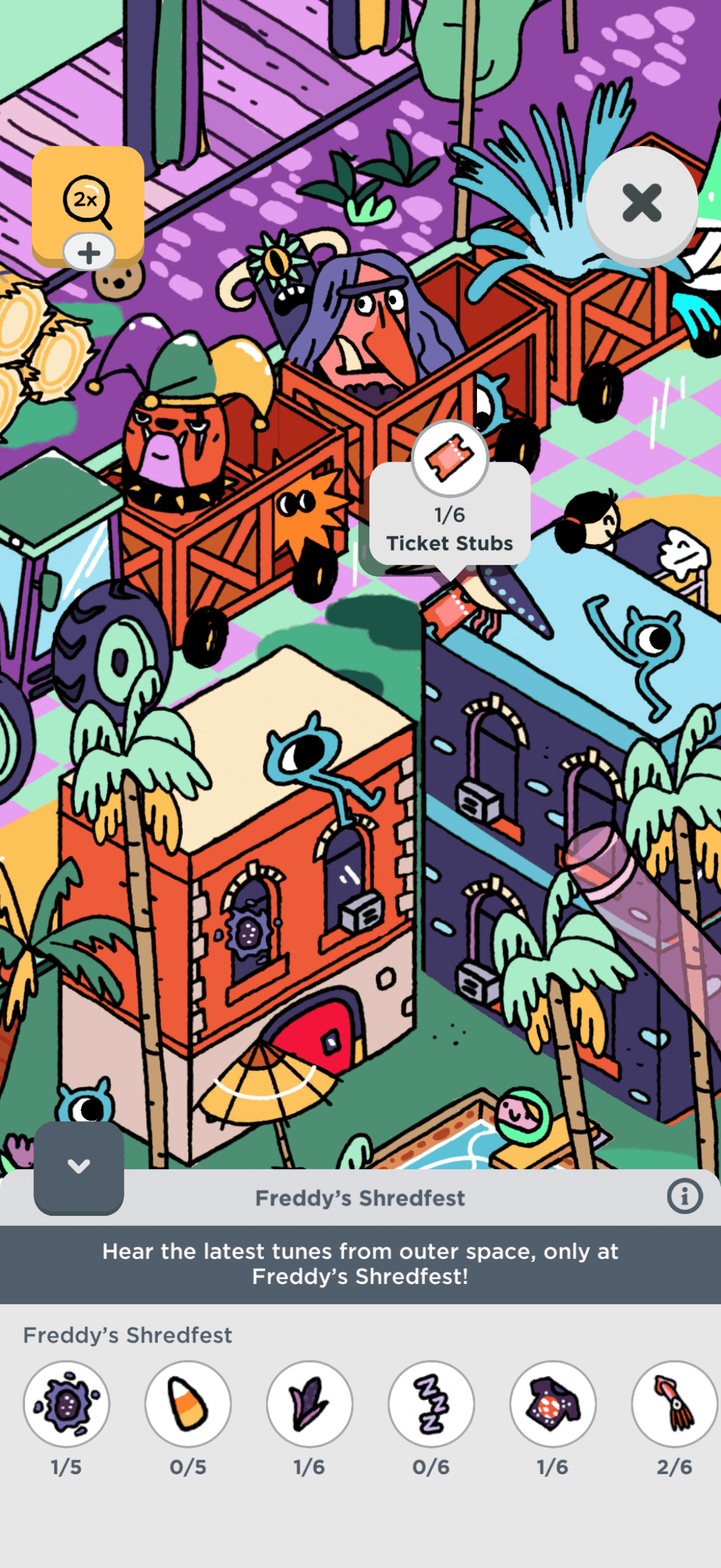Select the red squid item 2/6
Image resolution: width=721 pixels, height=1568 pixels.
click(x=674, y=1404)
